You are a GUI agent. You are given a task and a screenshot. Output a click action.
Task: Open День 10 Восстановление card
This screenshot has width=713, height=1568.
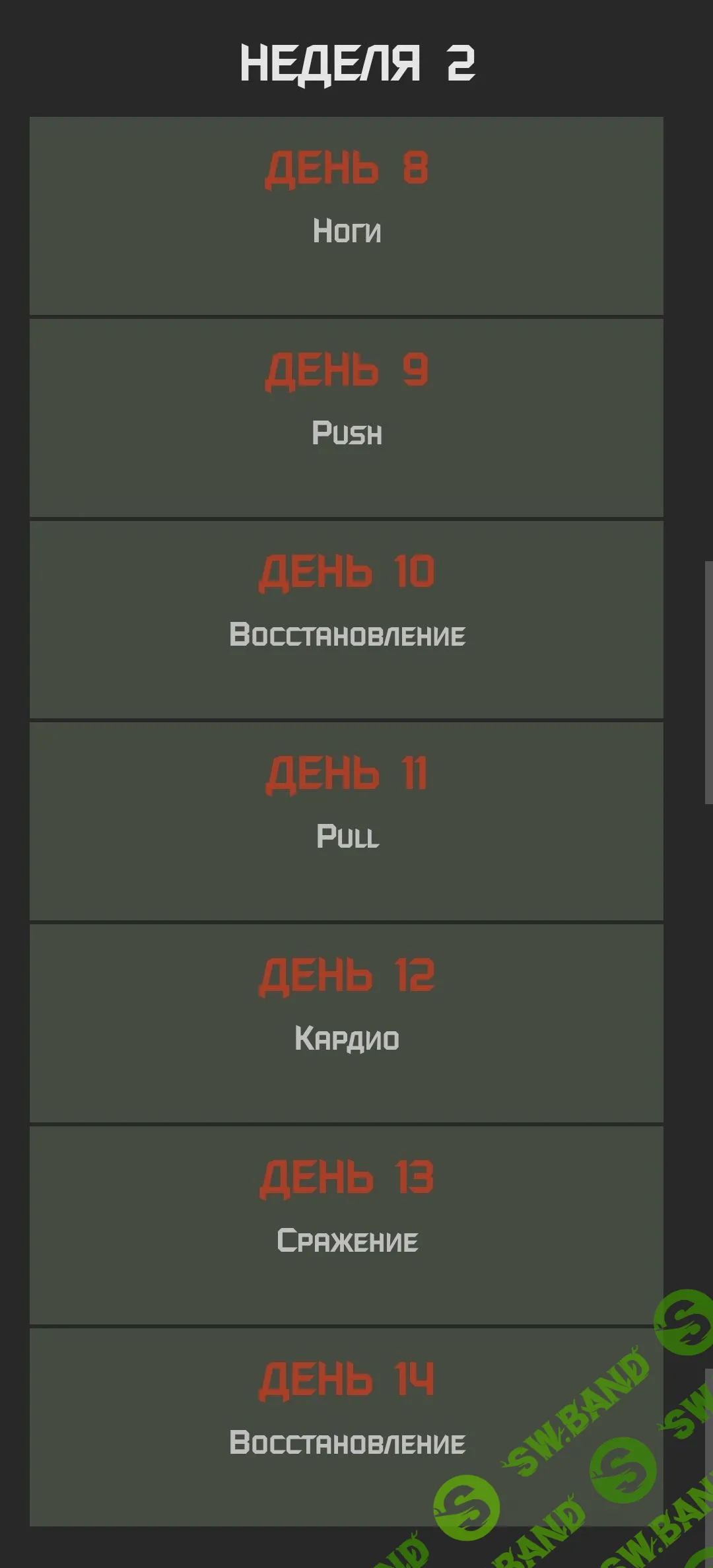346,620
